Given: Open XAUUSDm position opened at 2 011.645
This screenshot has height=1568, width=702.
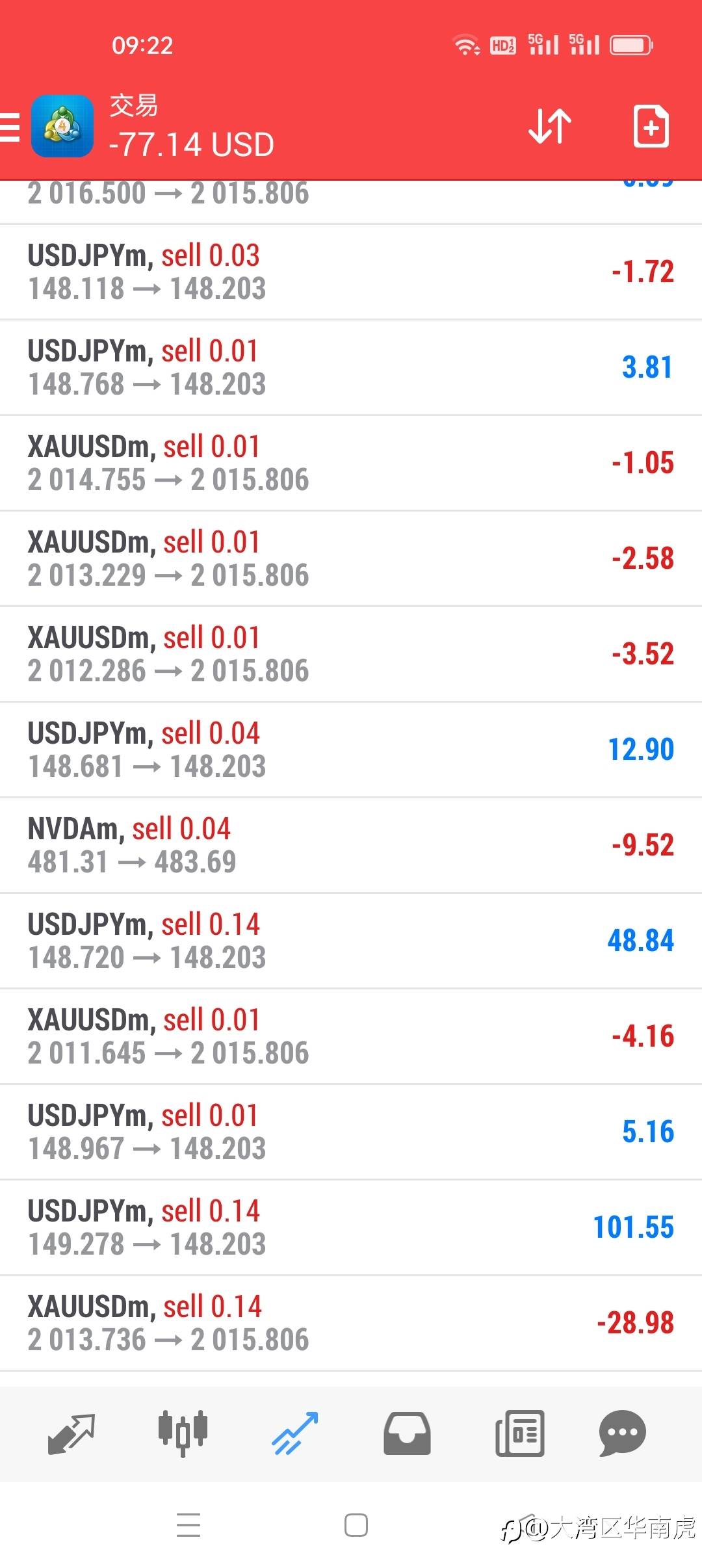Looking at the screenshot, I should tap(351, 1036).
